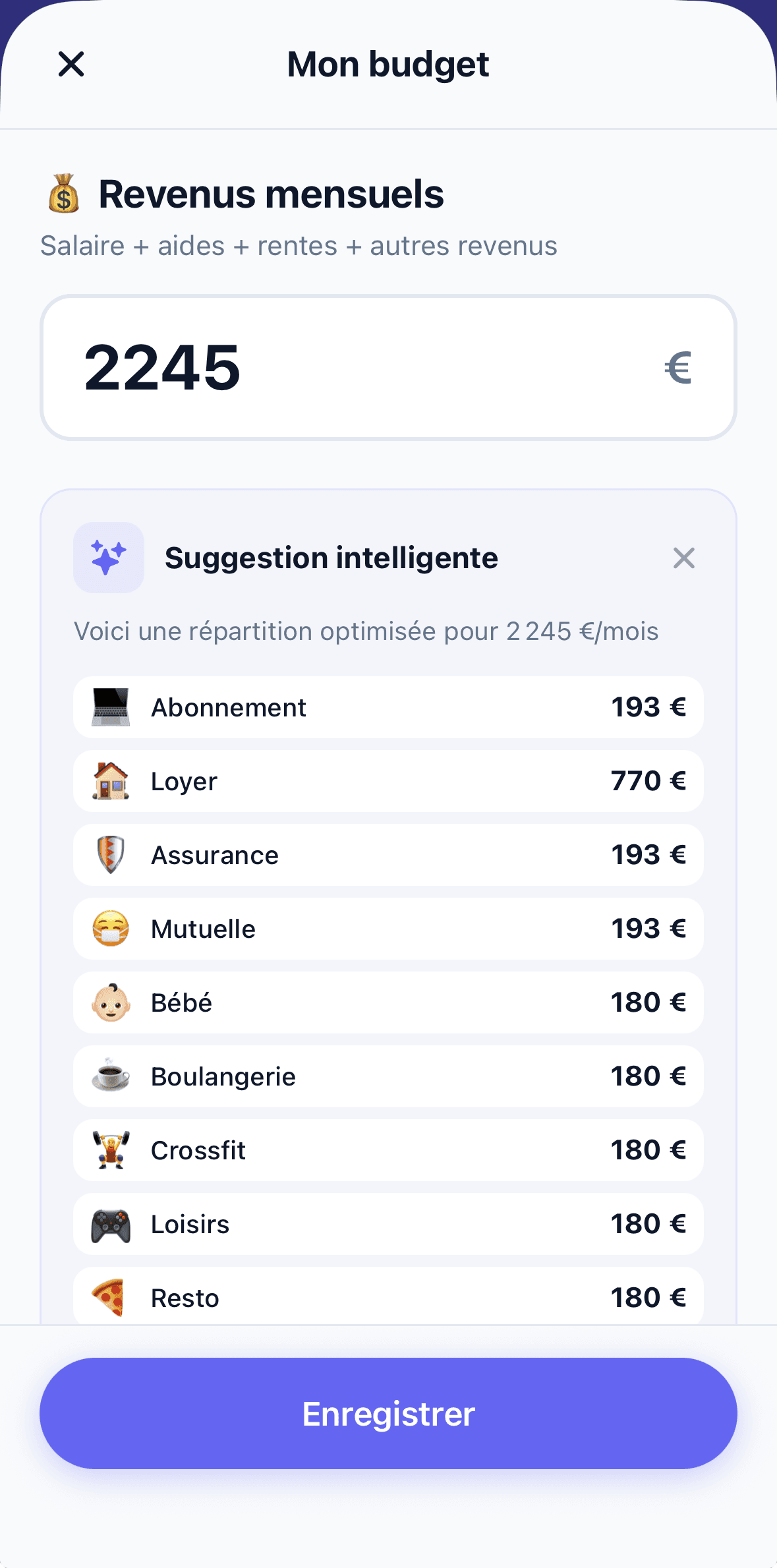The height and width of the screenshot is (1568, 777).
Task: Select the Abonnement 193 € row
Action: click(388, 707)
